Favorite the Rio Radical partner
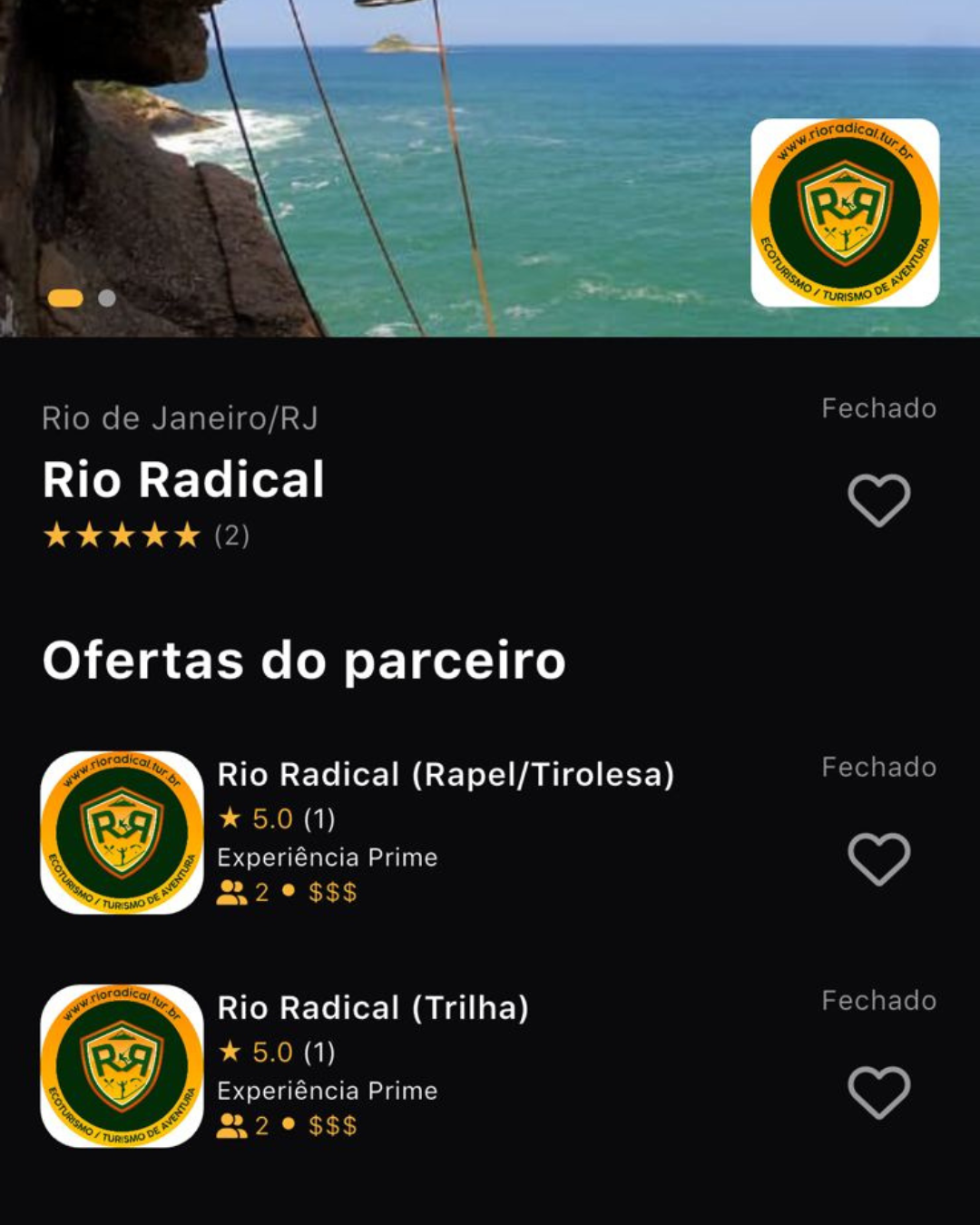 point(878,500)
